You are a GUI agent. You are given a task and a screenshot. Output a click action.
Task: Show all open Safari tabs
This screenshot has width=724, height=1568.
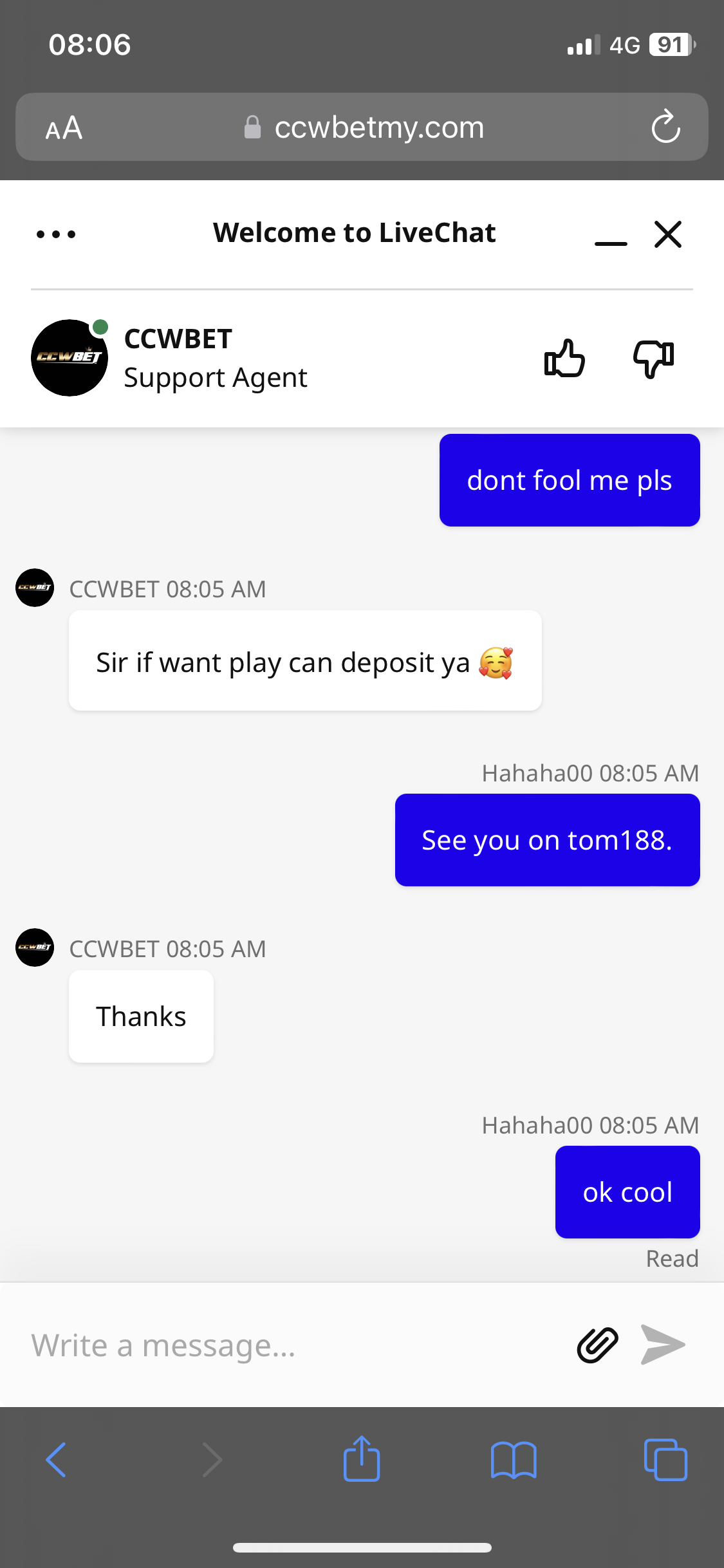665,1459
